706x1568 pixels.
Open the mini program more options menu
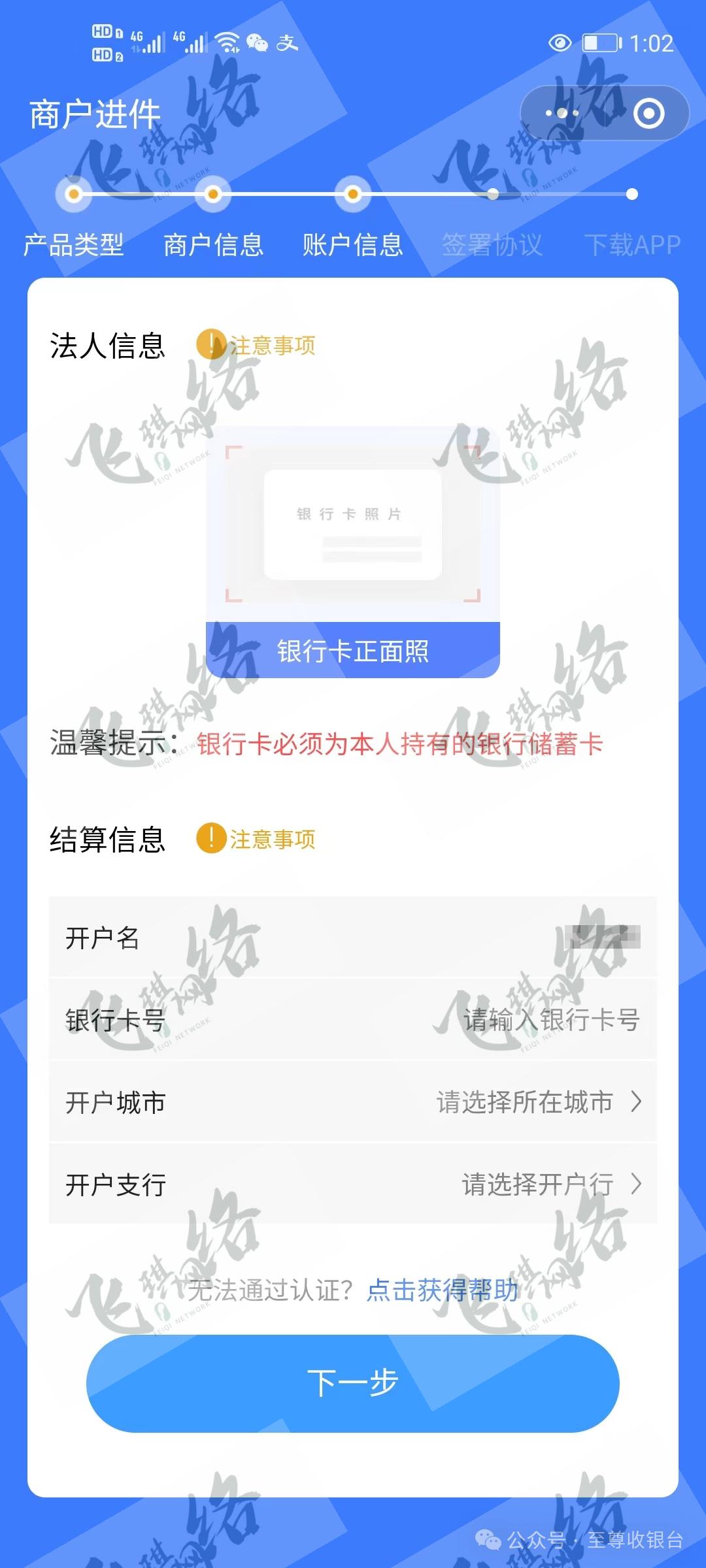point(562,113)
